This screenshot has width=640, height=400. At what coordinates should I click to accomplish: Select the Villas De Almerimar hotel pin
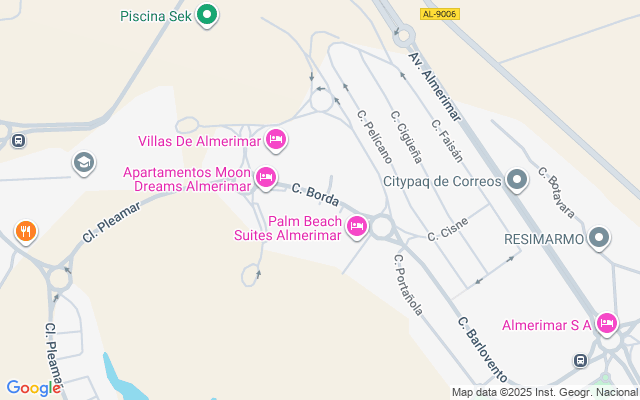[x=276, y=139]
